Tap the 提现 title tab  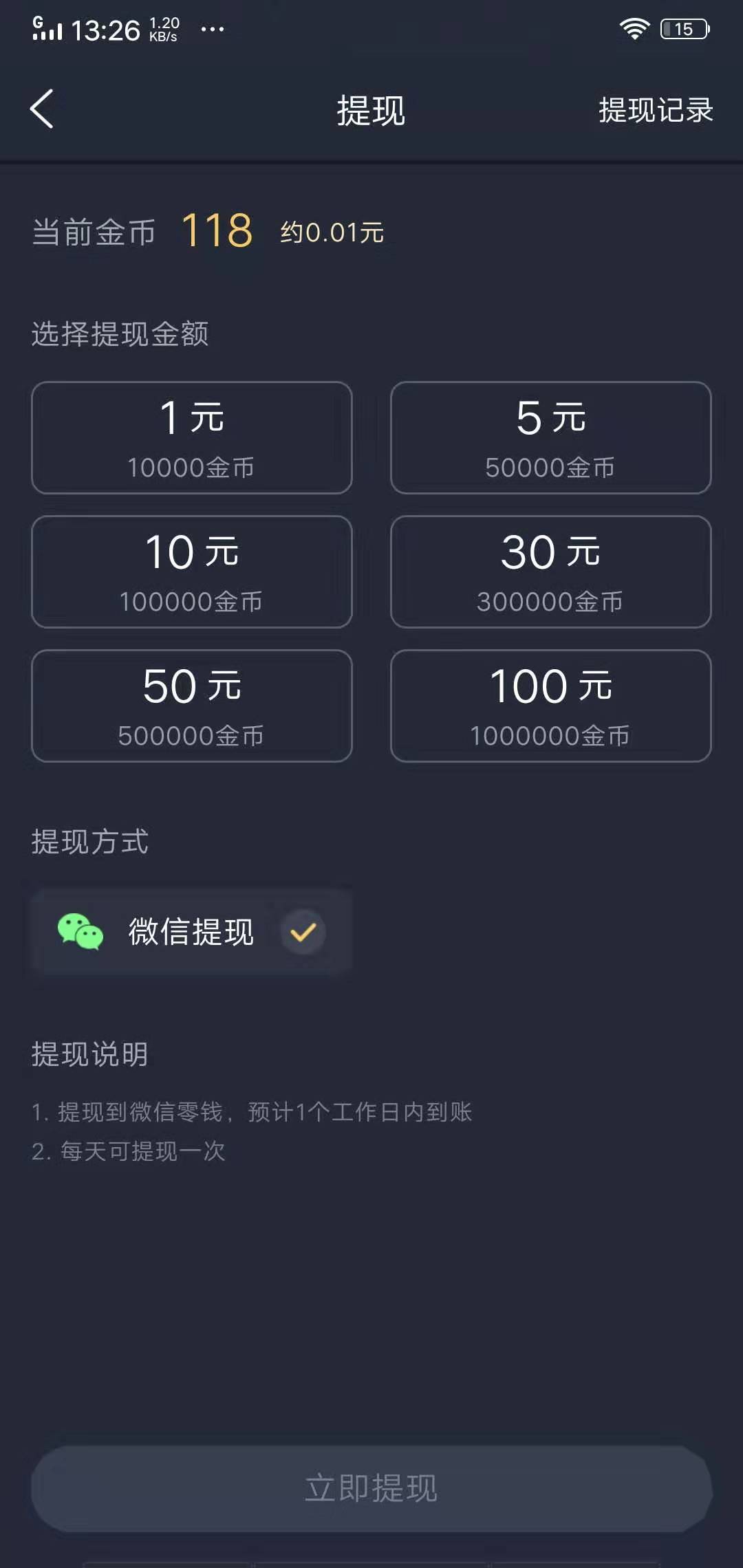[371, 110]
